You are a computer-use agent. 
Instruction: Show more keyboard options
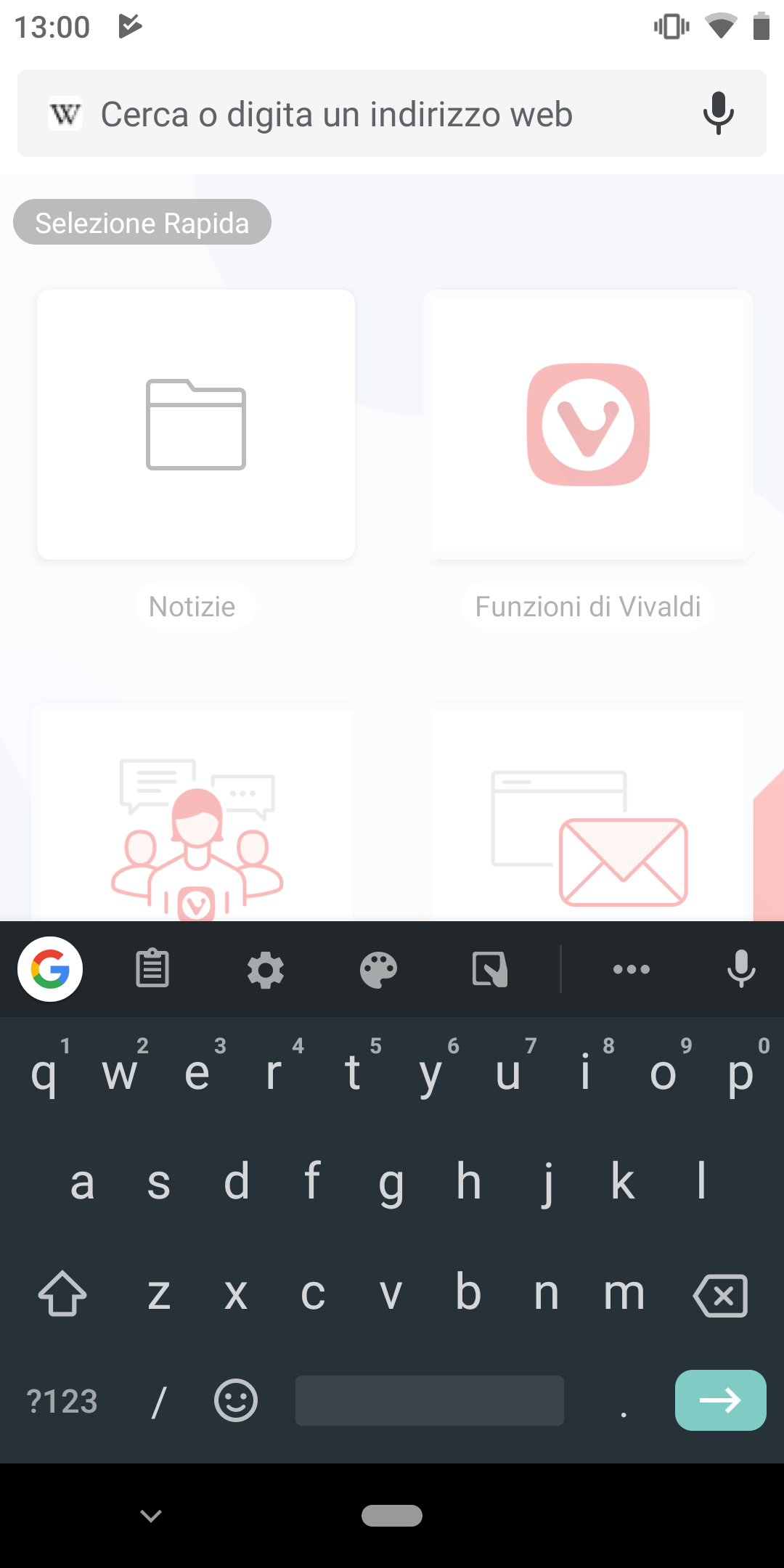pos(631,969)
